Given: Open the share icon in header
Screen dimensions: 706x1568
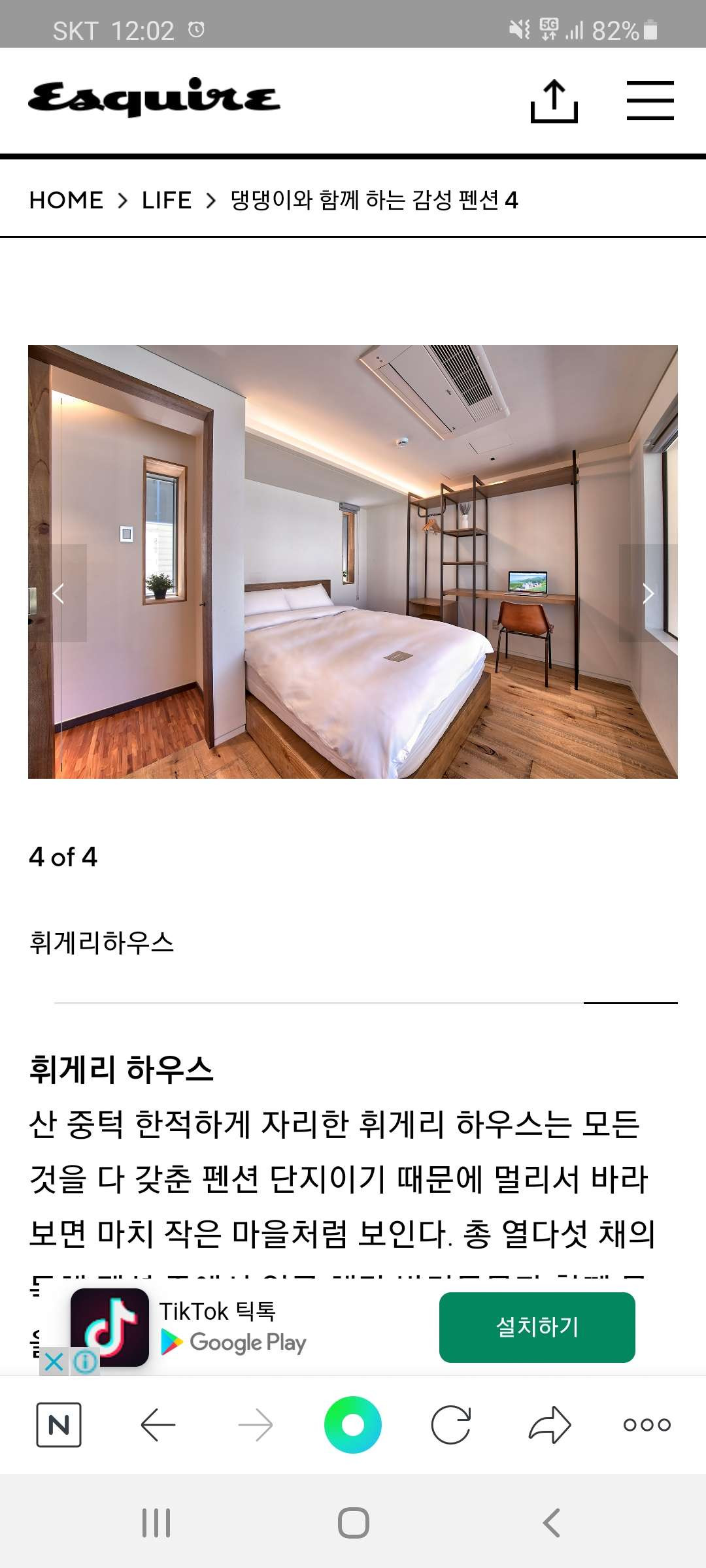Looking at the screenshot, I should (554, 101).
